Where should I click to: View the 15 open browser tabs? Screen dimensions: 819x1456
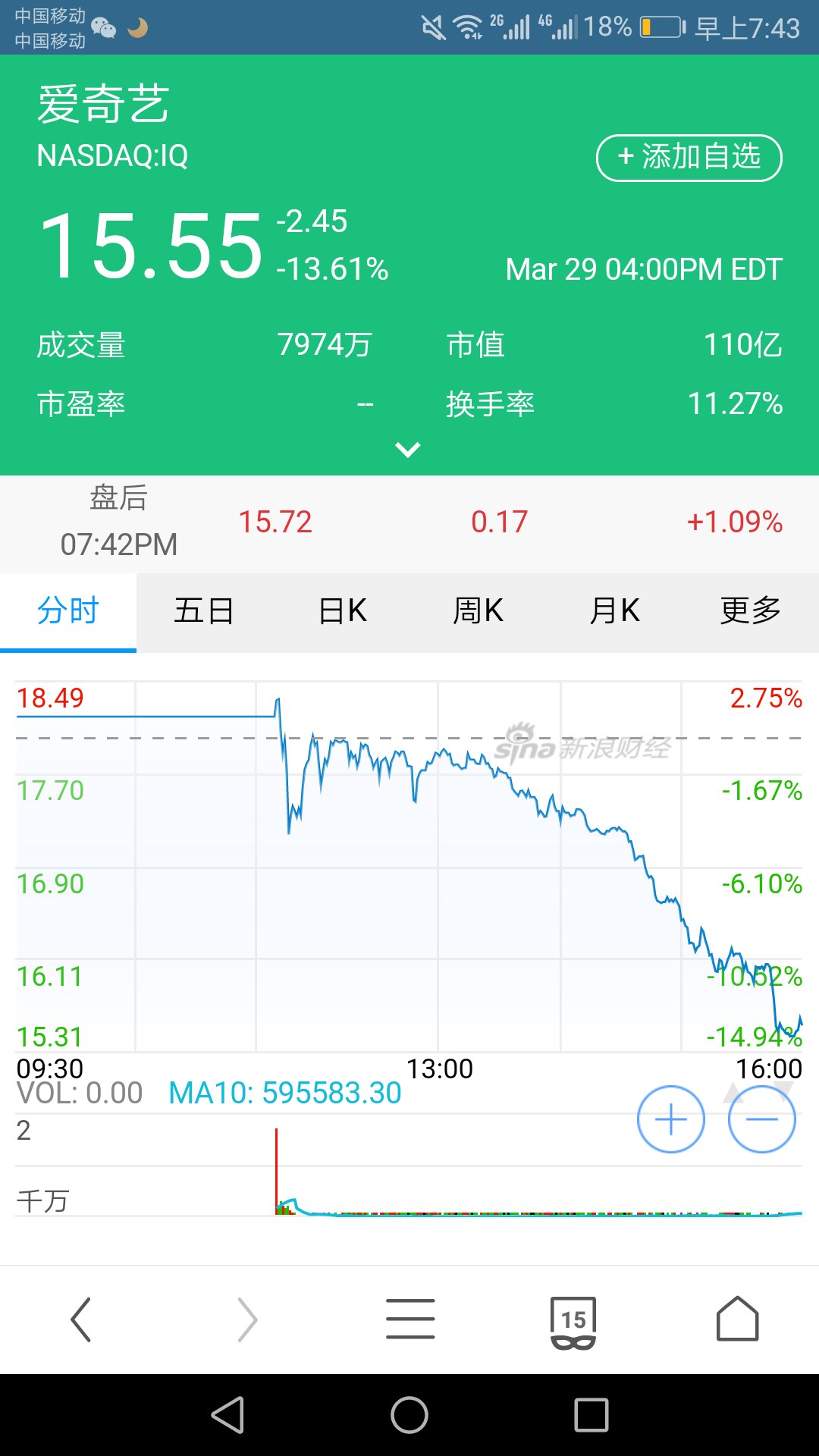[x=573, y=1321]
